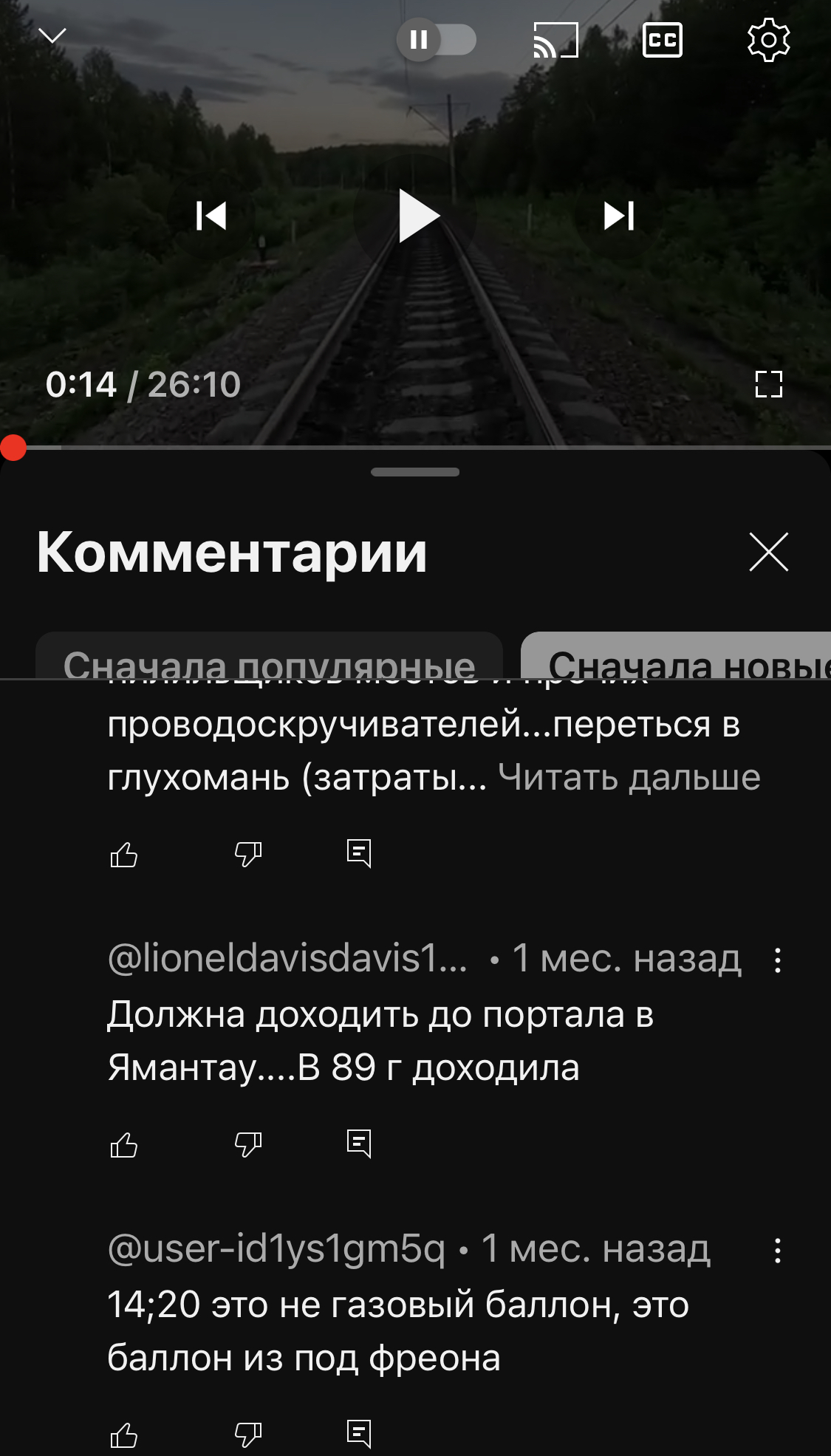Open options menu for @lioneldavisdavis1 comment

pos(777,960)
